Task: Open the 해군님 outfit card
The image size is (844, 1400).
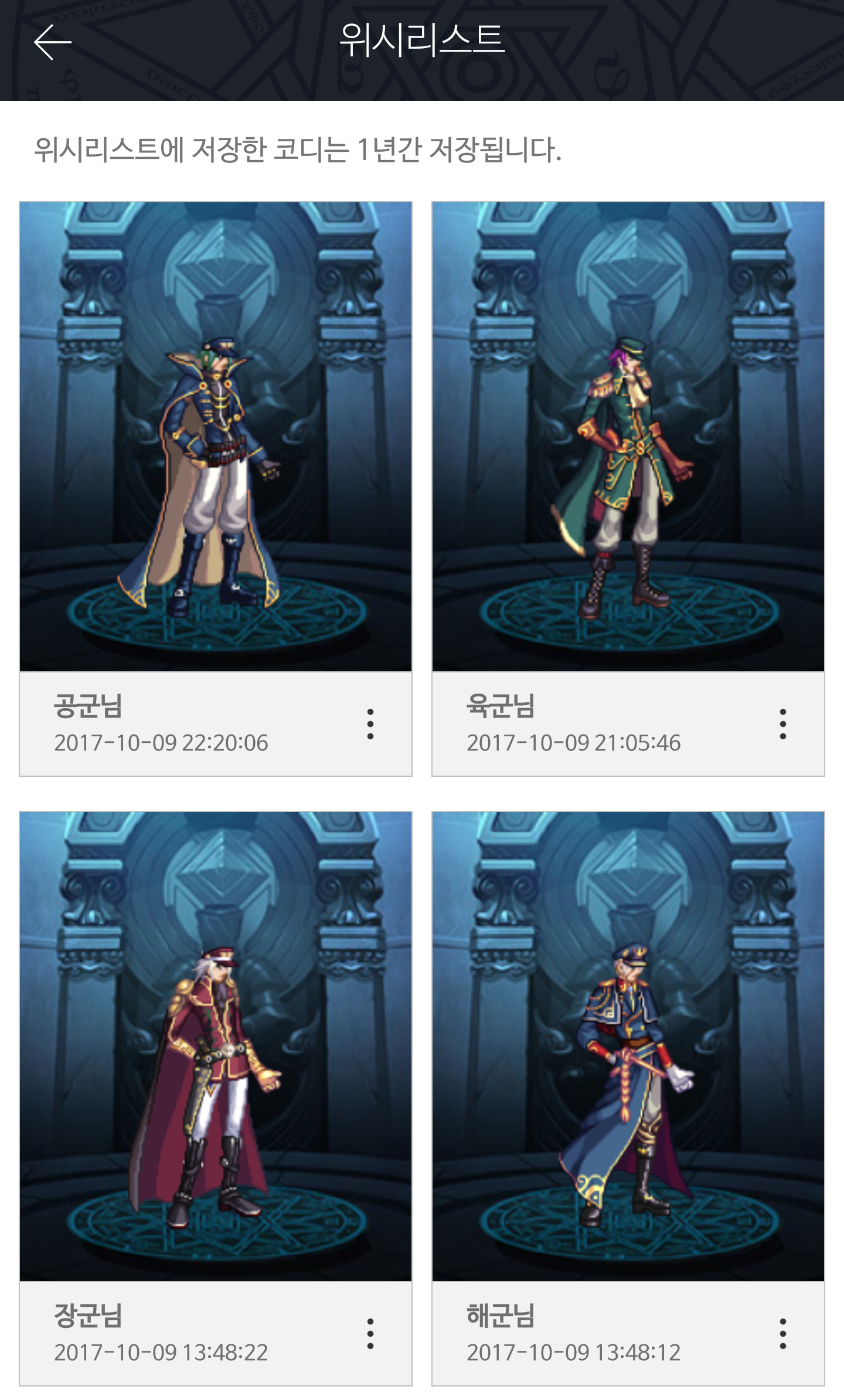Action: click(628, 1046)
